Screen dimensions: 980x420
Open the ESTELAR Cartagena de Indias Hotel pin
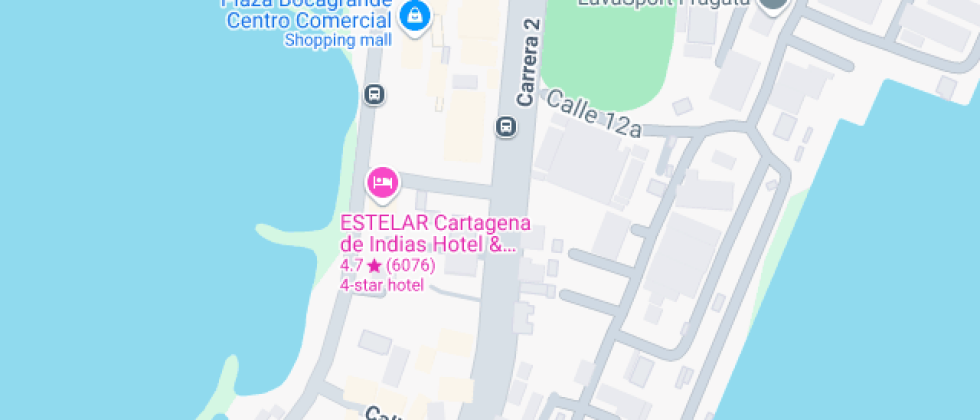pyautogui.click(x=382, y=183)
